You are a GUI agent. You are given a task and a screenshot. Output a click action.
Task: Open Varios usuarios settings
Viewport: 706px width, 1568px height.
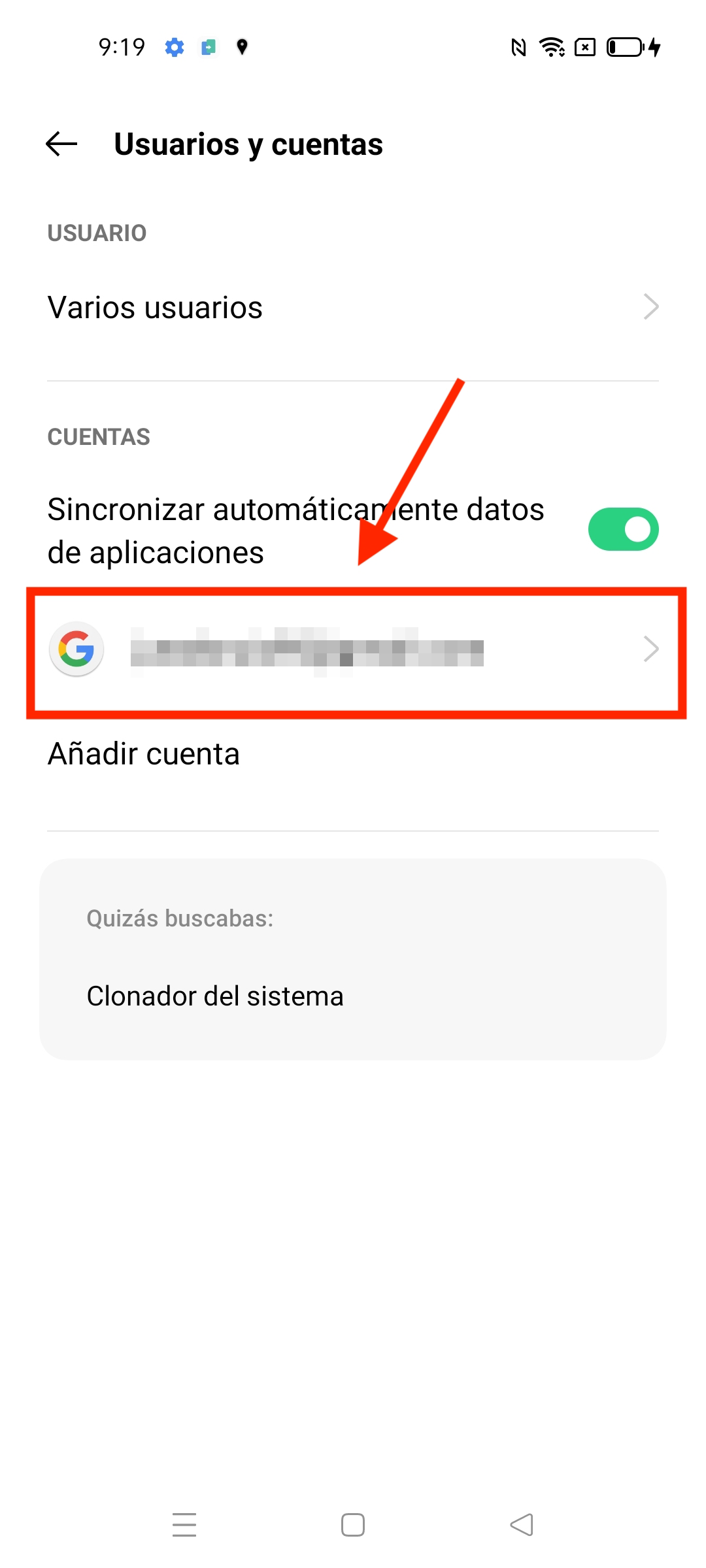coord(353,307)
